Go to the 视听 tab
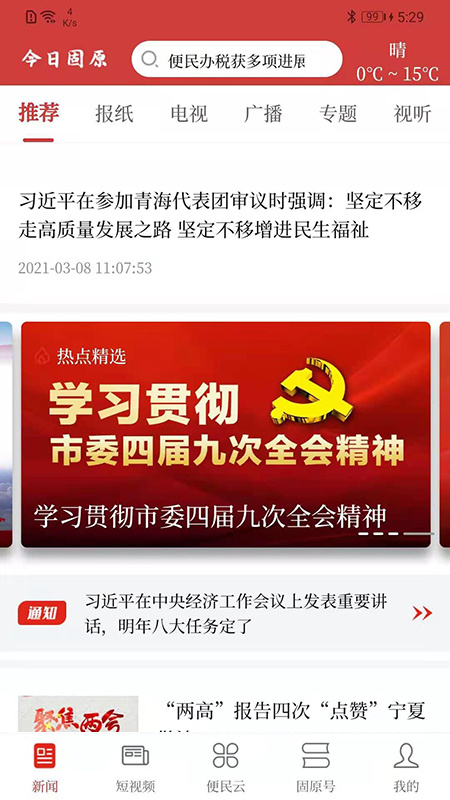450x800 pixels. pyautogui.click(x=412, y=113)
